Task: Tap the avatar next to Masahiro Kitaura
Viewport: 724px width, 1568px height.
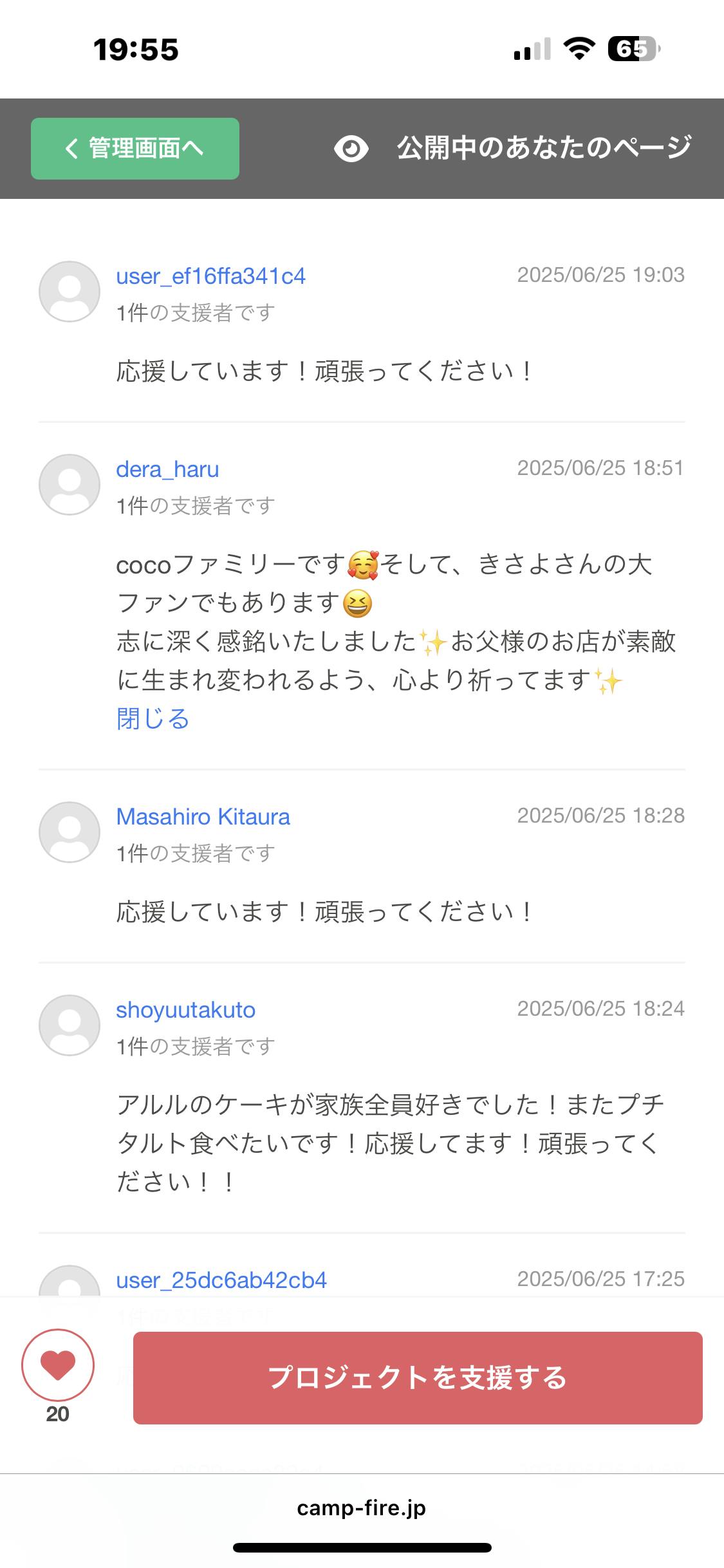Action: coord(70,832)
